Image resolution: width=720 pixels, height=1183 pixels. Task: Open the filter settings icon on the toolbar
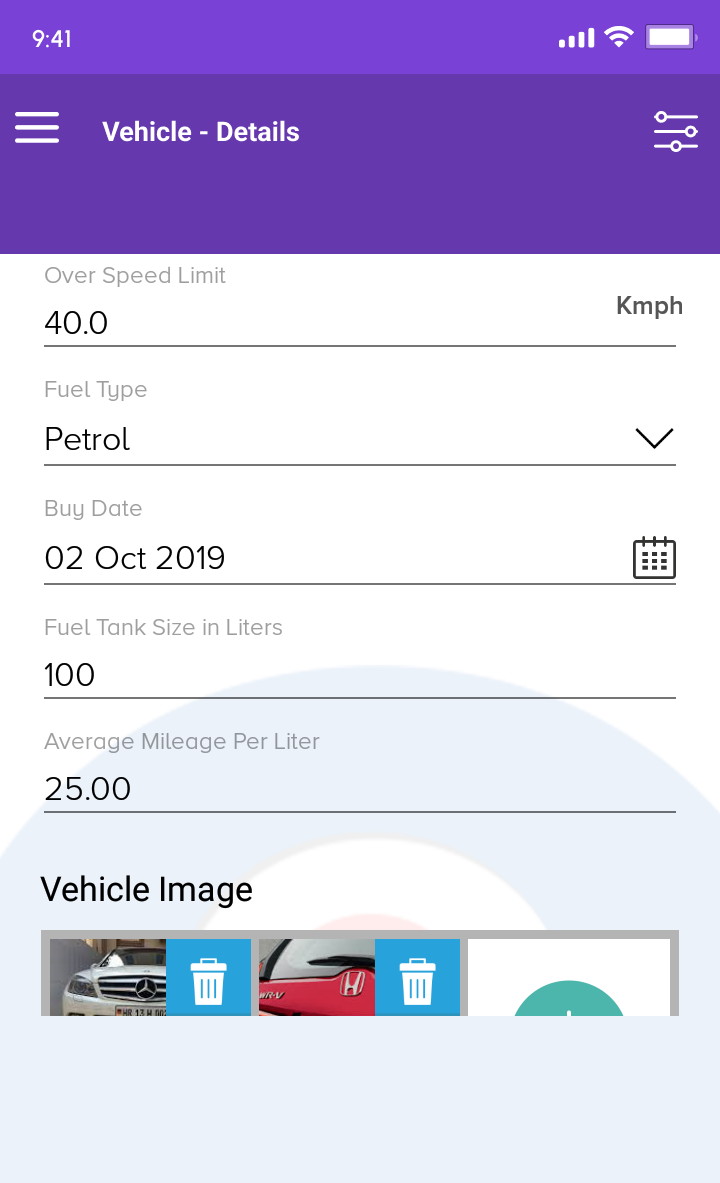tap(675, 130)
